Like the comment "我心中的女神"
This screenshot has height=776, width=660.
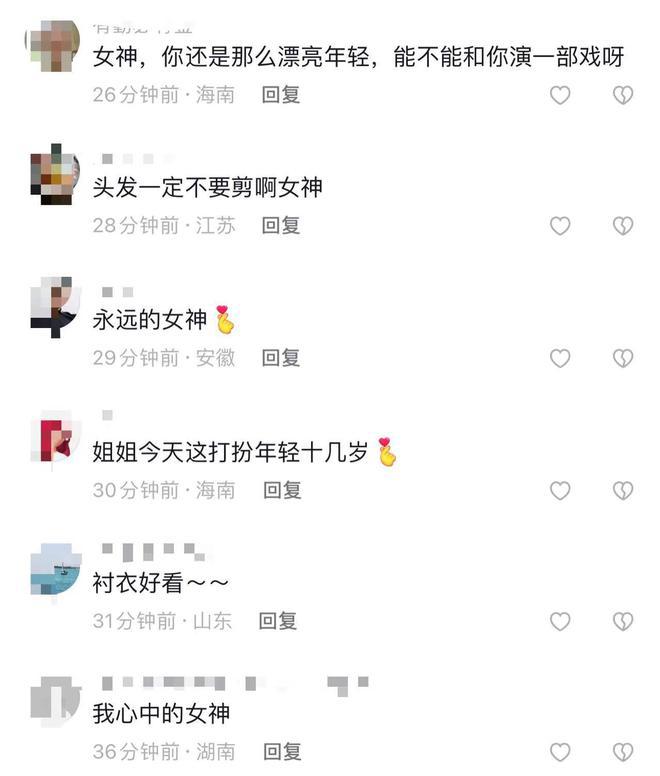(x=560, y=752)
